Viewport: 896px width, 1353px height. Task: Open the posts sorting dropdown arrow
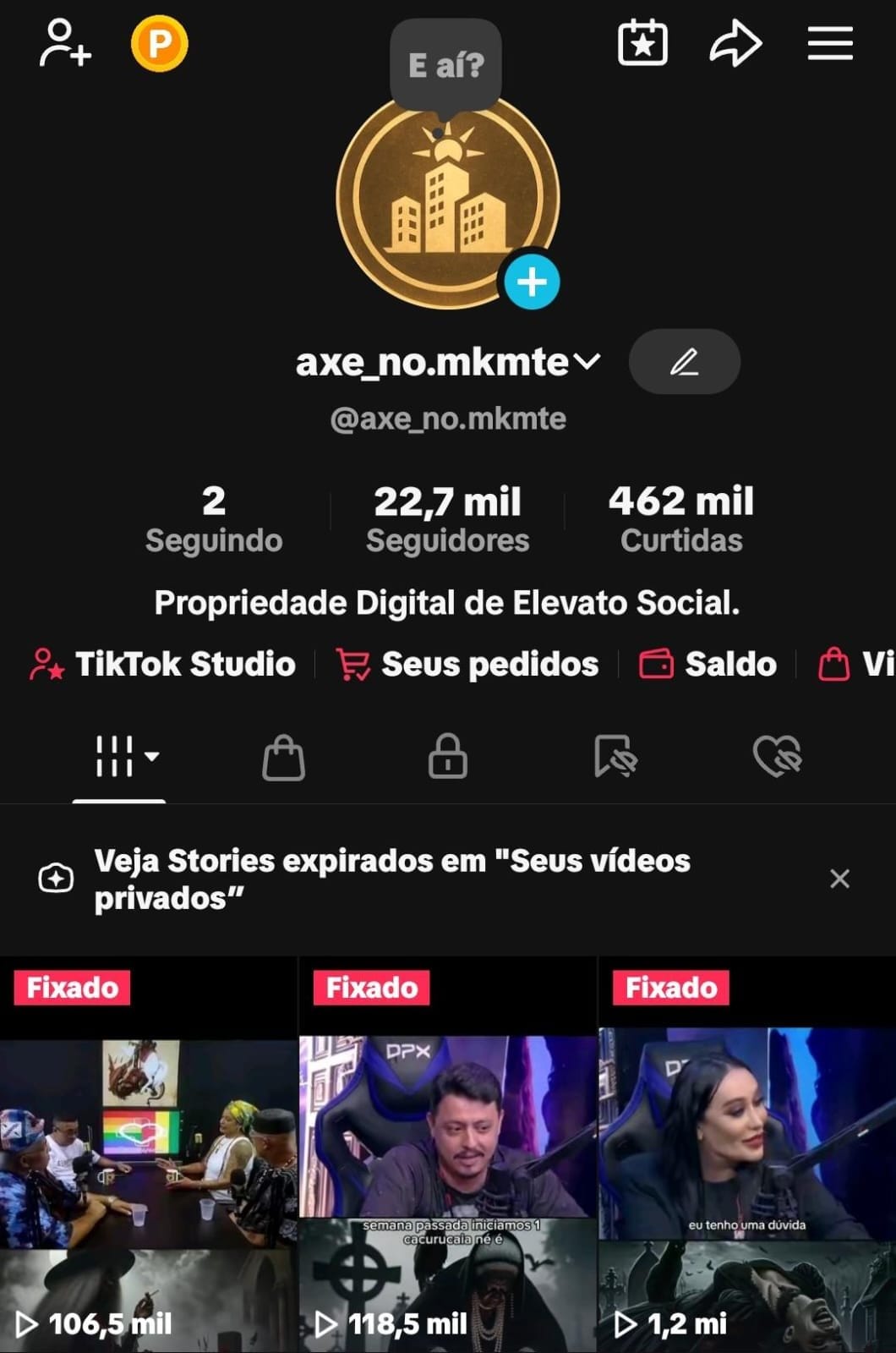click(x=152, y=758)
